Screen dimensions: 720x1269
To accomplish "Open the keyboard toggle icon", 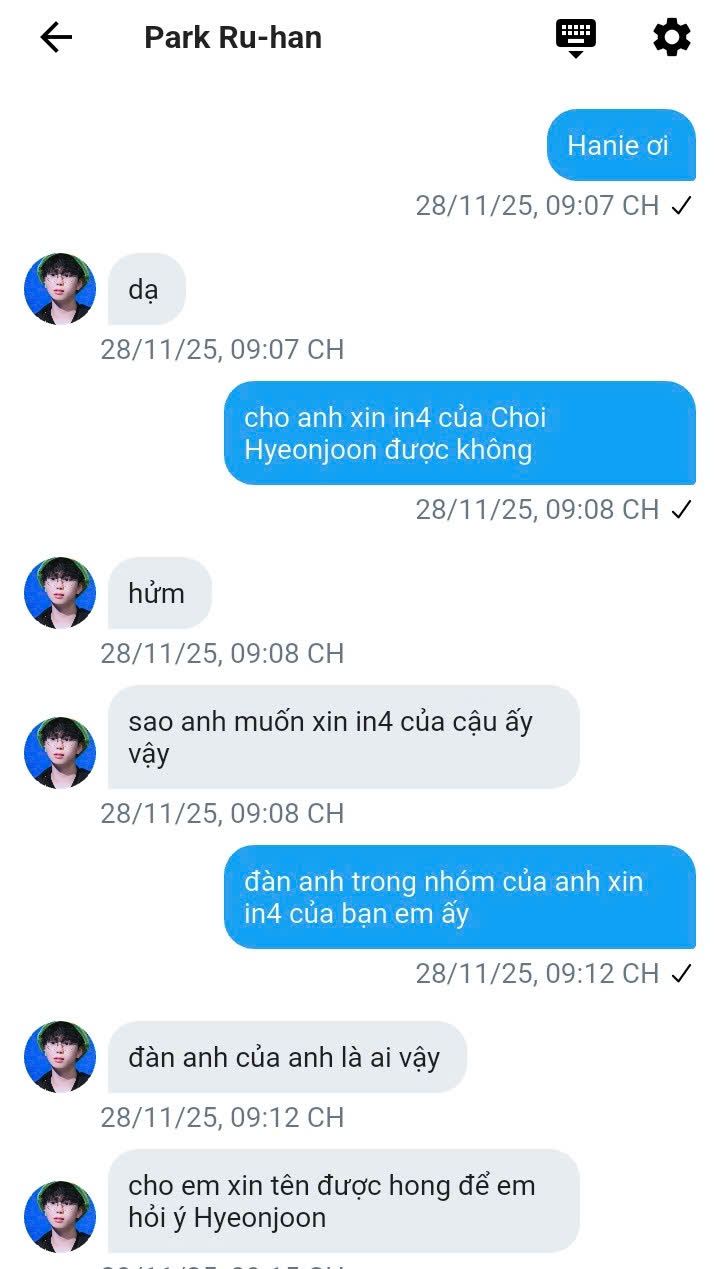I will [x=575, y=38].
